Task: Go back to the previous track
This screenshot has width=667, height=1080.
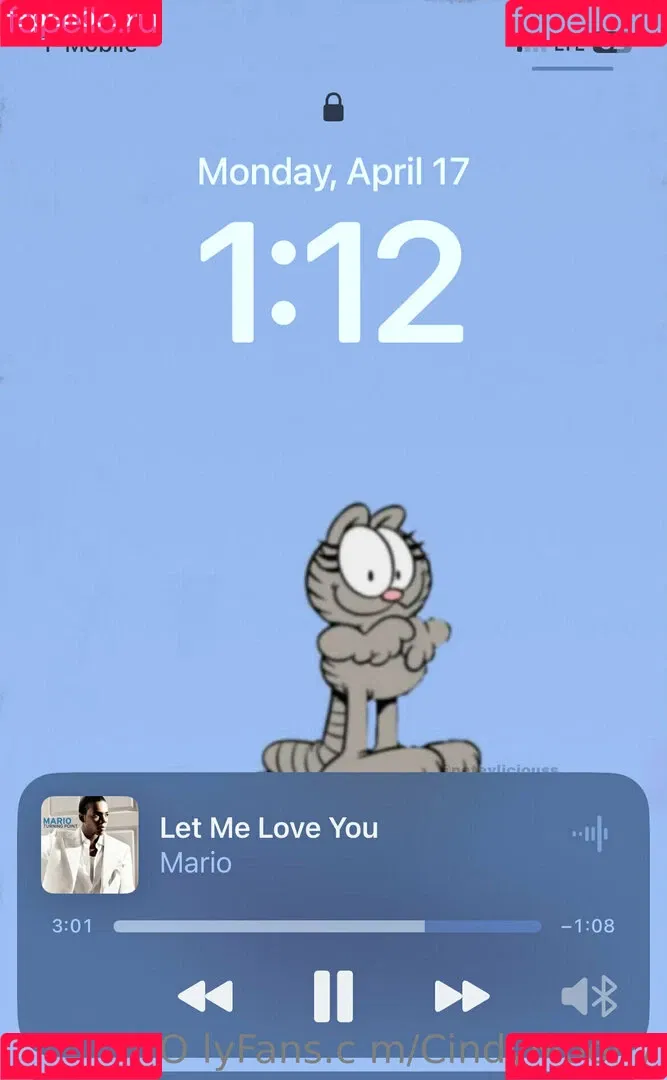Action: click(205, 996)
